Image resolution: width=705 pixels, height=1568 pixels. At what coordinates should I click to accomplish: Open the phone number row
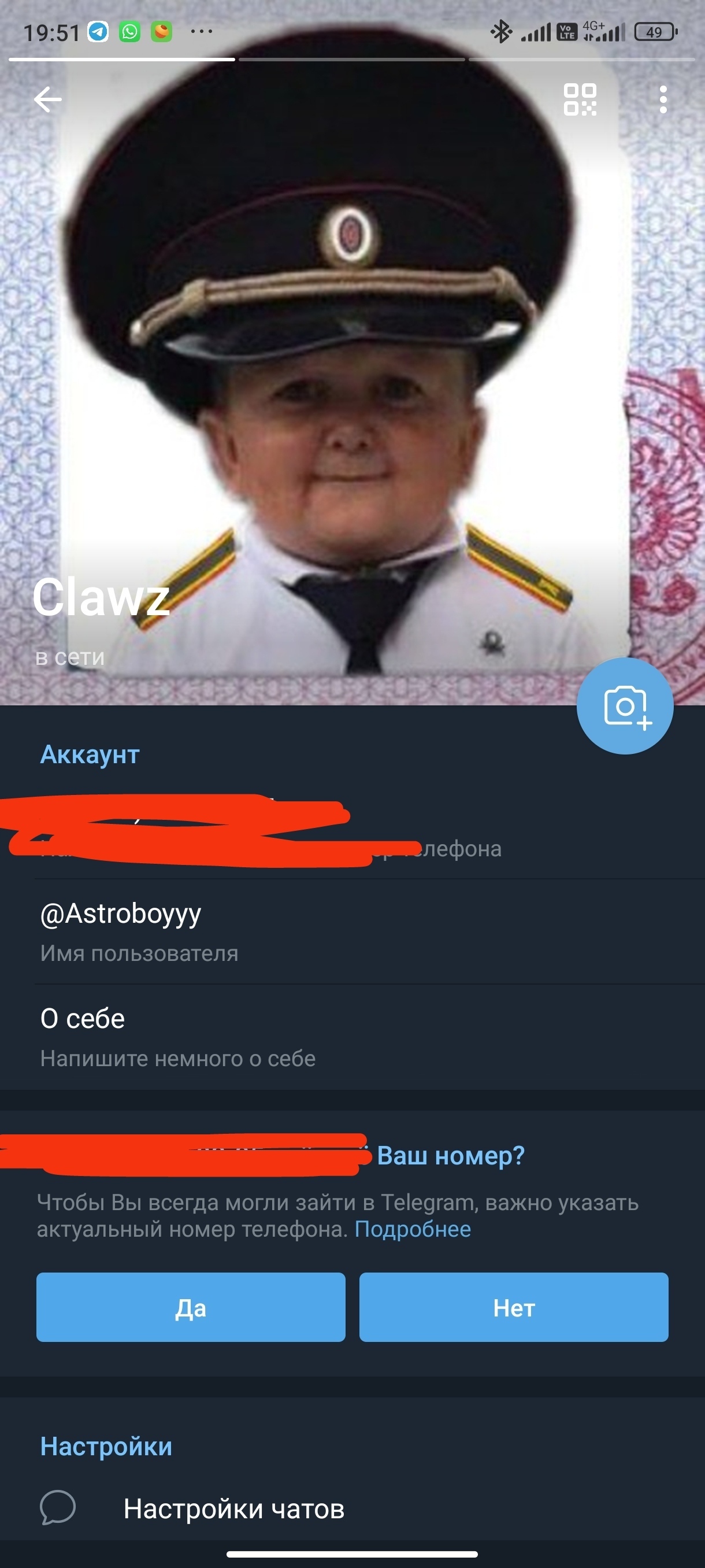352,831
